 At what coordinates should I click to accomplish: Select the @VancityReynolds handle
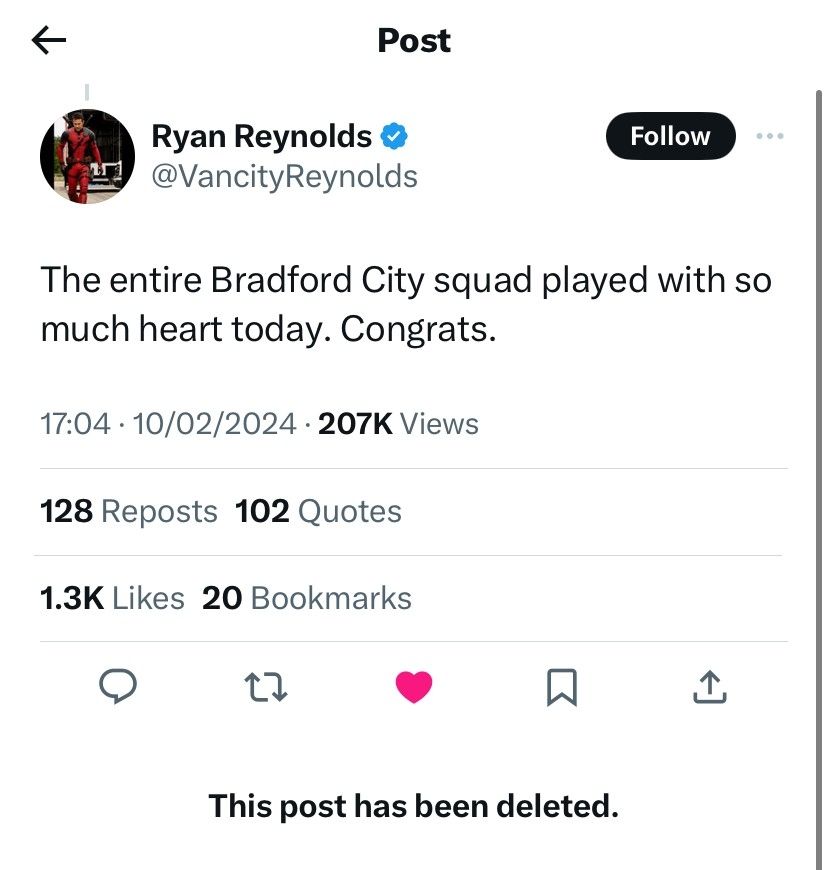click(x=285, y=176)
